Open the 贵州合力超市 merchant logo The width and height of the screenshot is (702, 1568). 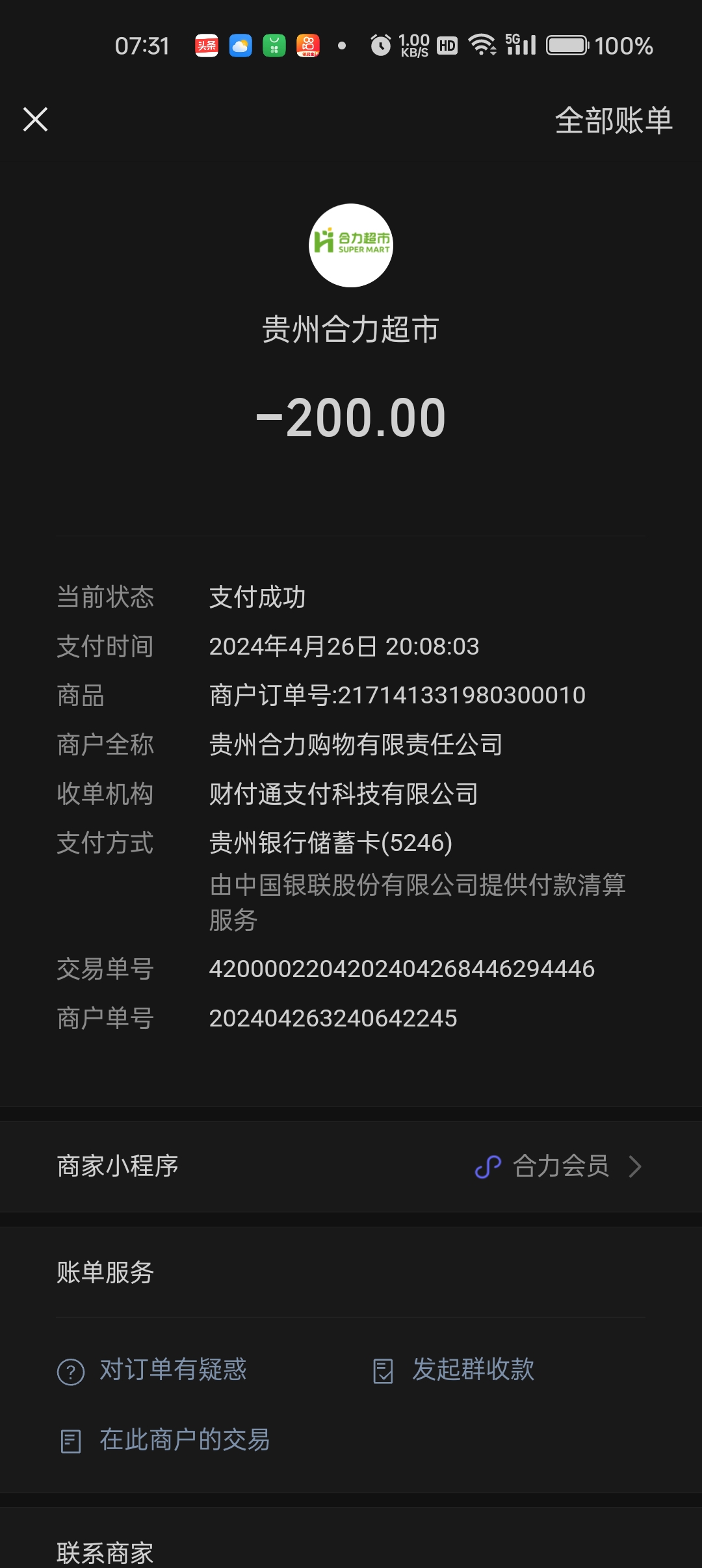(351, 246)
